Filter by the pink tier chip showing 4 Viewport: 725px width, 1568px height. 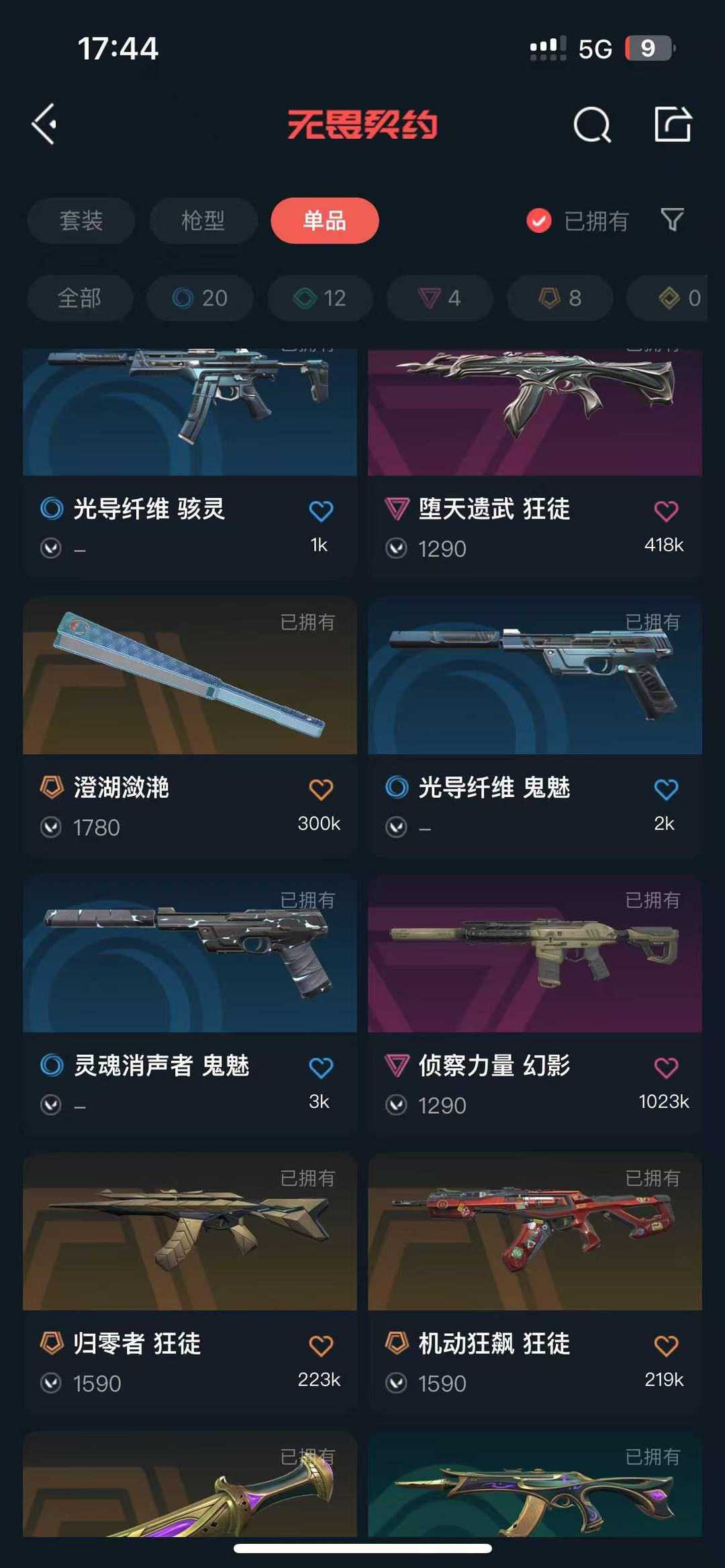[x=440, y=298]
